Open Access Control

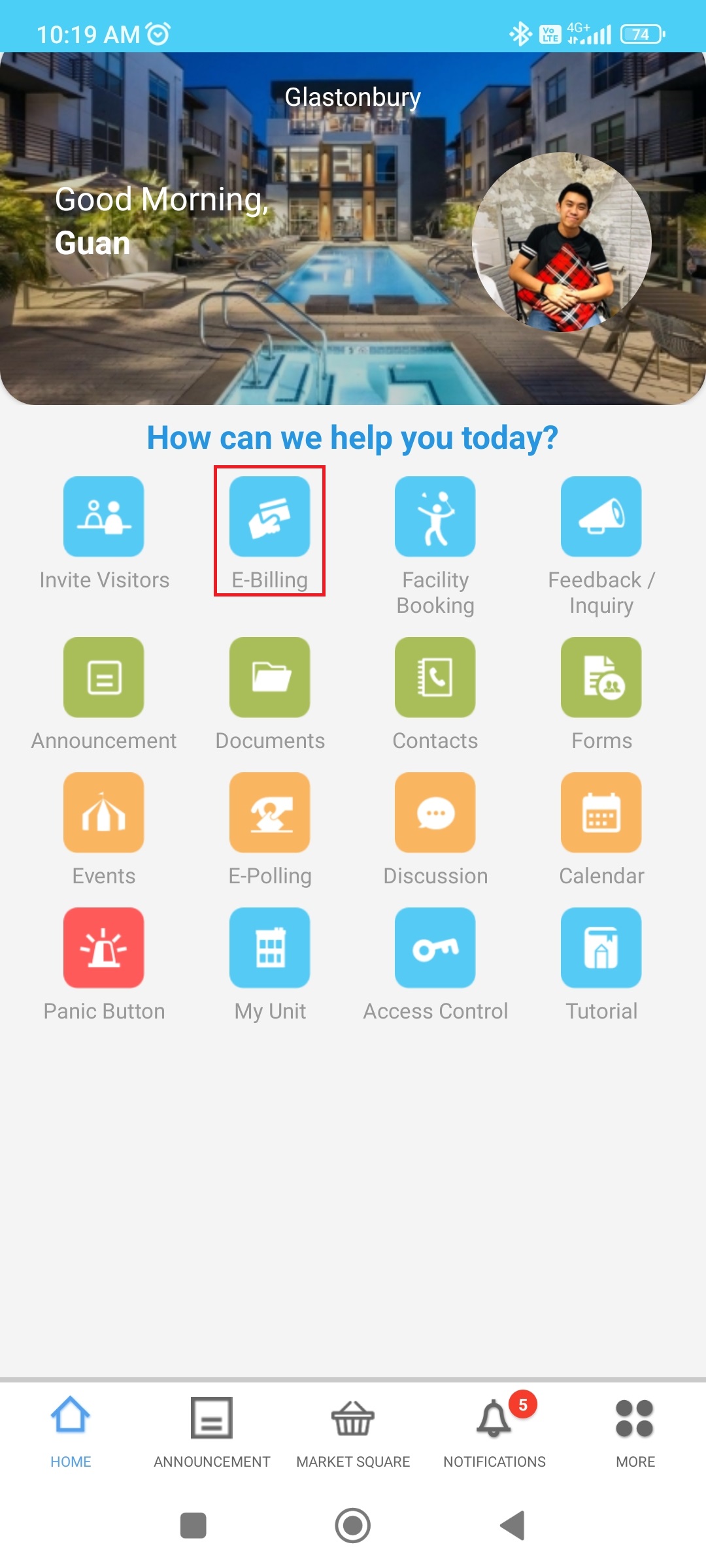coord(435,948)
